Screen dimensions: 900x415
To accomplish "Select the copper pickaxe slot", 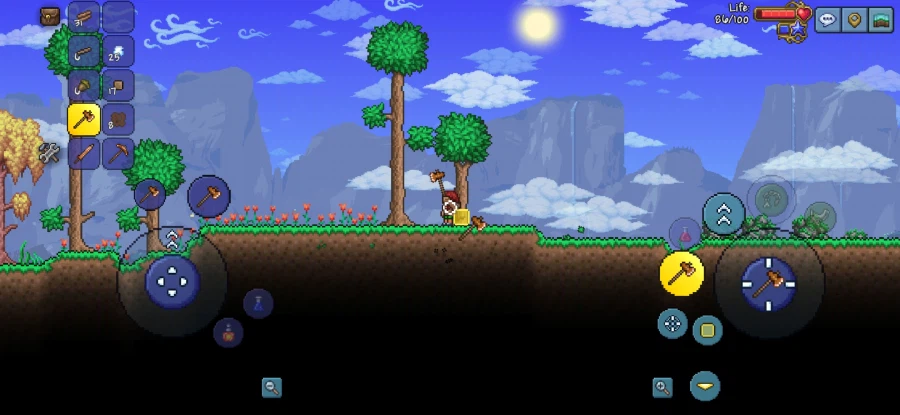I will point(118,154).
